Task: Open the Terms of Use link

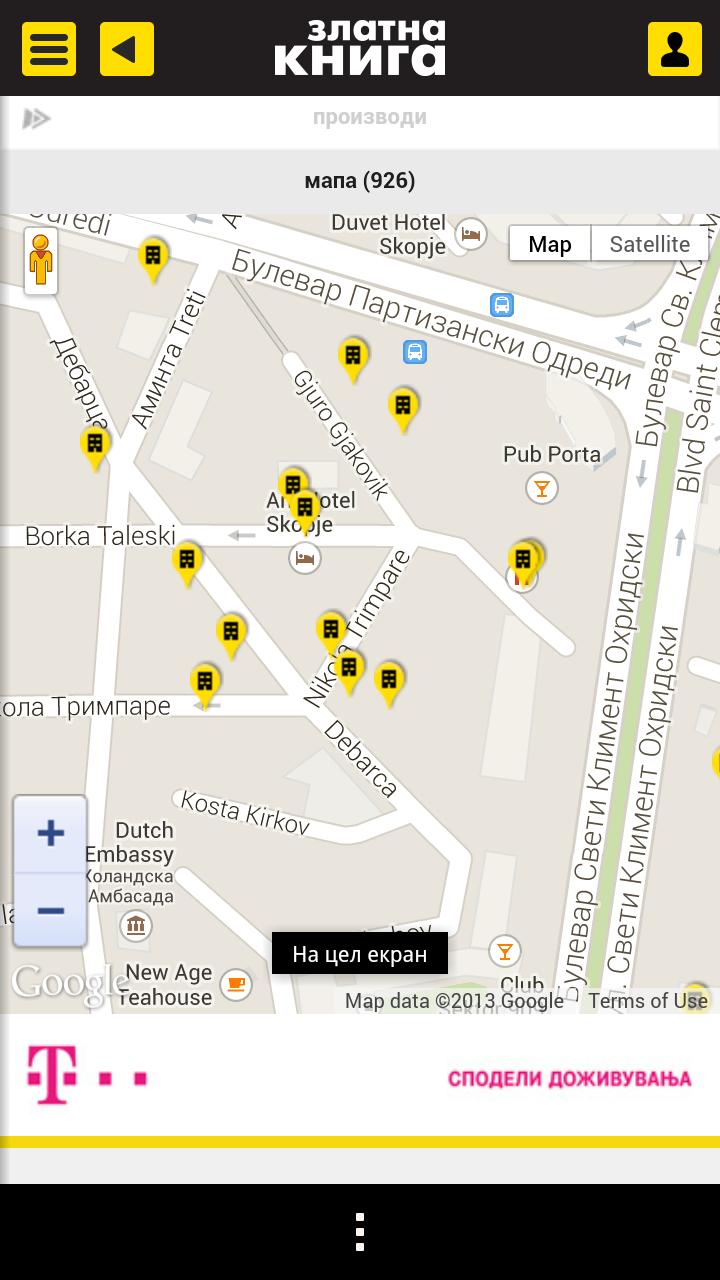Action: point(647,1001)
